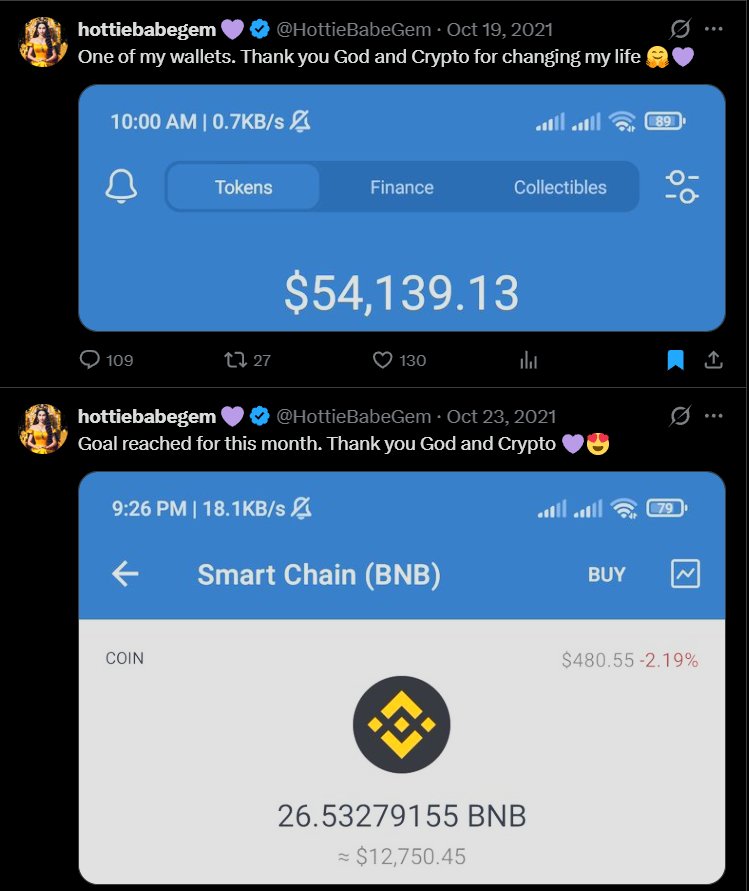
Task: Open avatar on Oct 19 tweet
Action: (x=43, y=42)
